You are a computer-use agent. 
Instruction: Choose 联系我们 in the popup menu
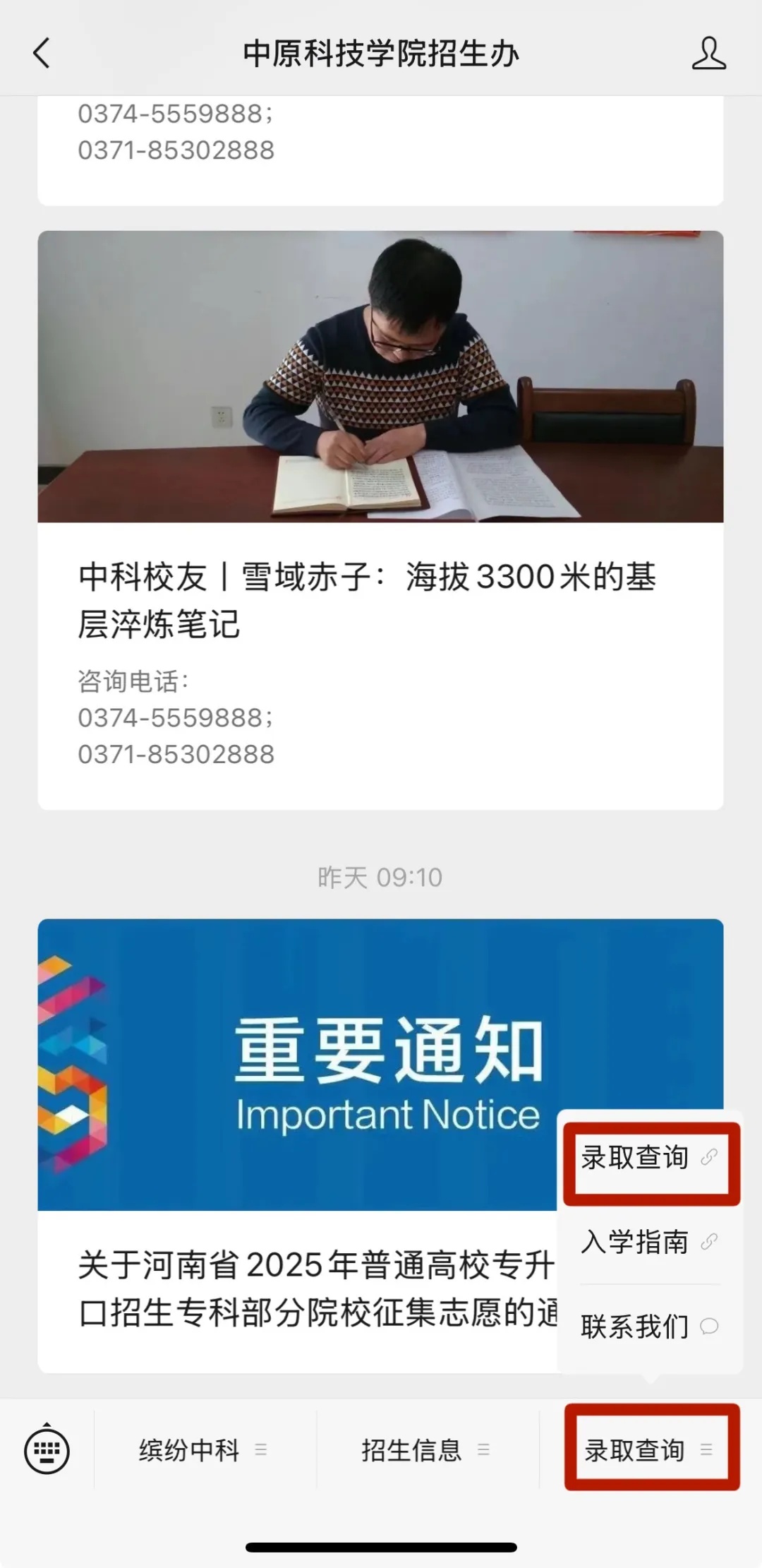(x=649, y=1327)
